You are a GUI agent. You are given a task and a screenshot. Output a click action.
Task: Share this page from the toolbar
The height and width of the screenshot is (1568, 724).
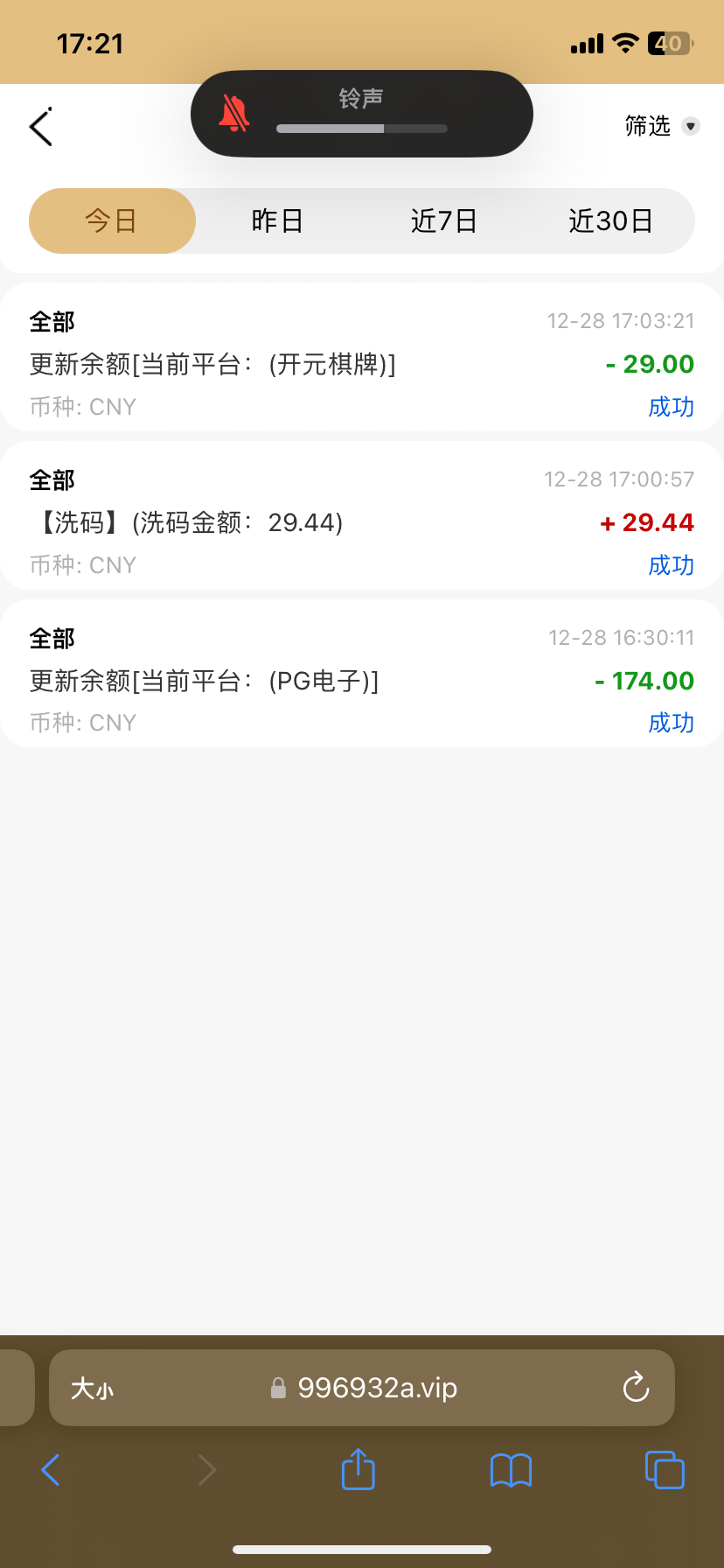(358, 1469)
